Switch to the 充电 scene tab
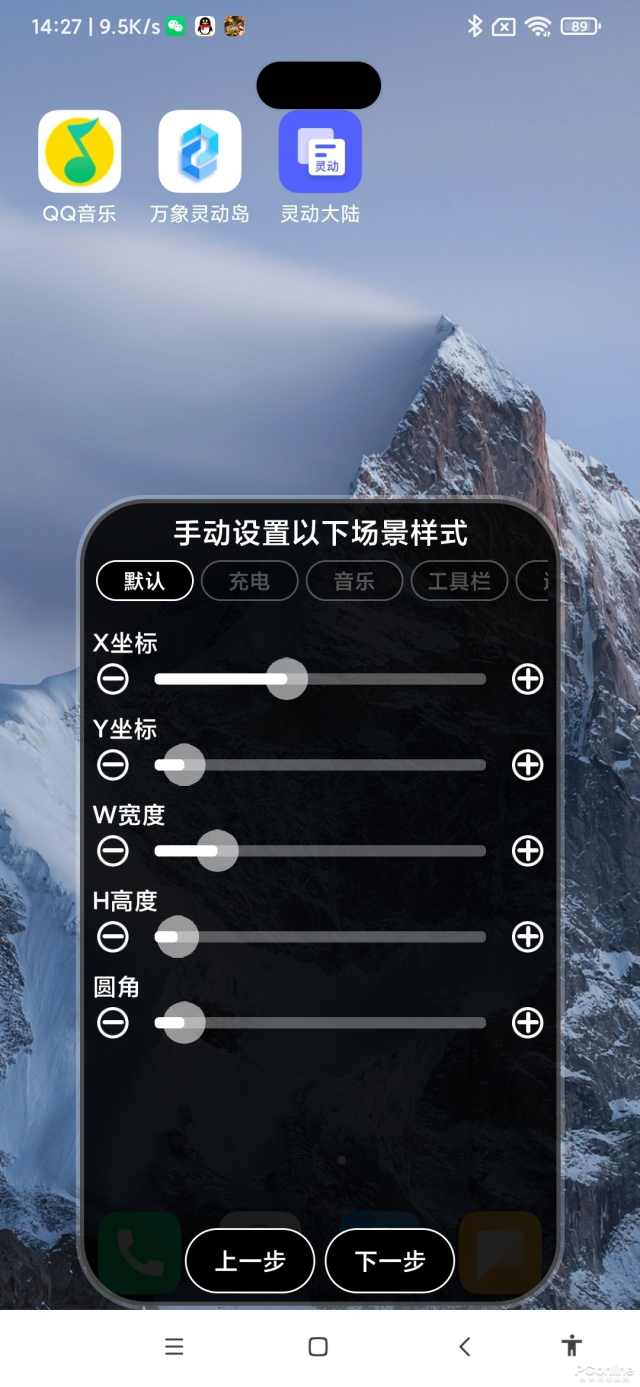640x1387 pixels. point(249,581)
